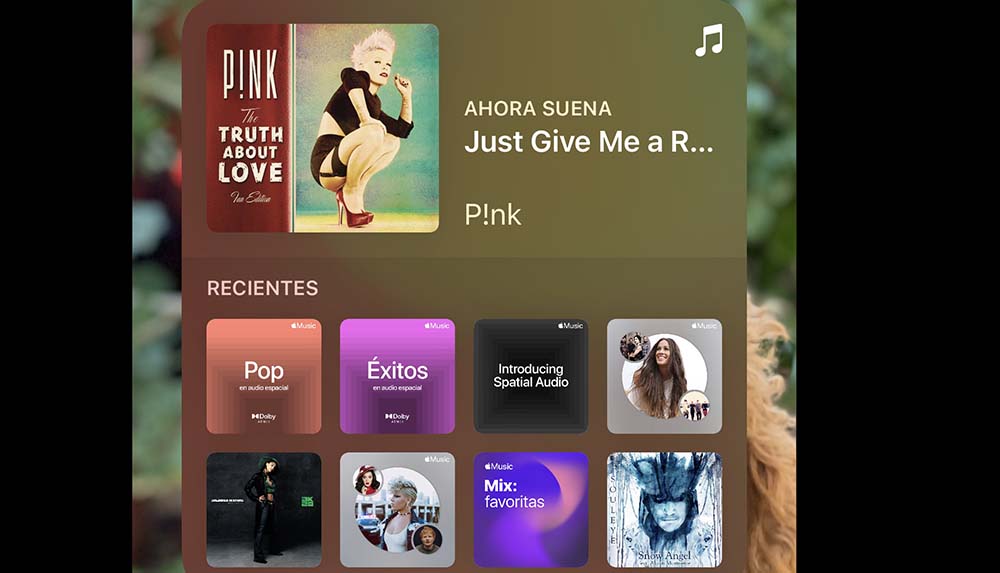Open the station tile showing three artists

tap(397, 510)
